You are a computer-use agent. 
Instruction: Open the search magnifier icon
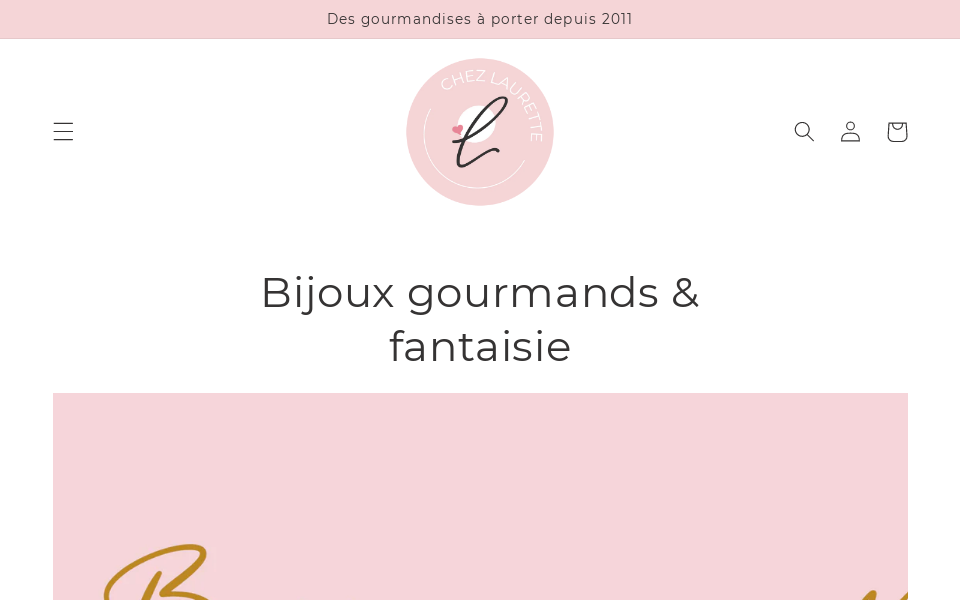coord(804,131)
